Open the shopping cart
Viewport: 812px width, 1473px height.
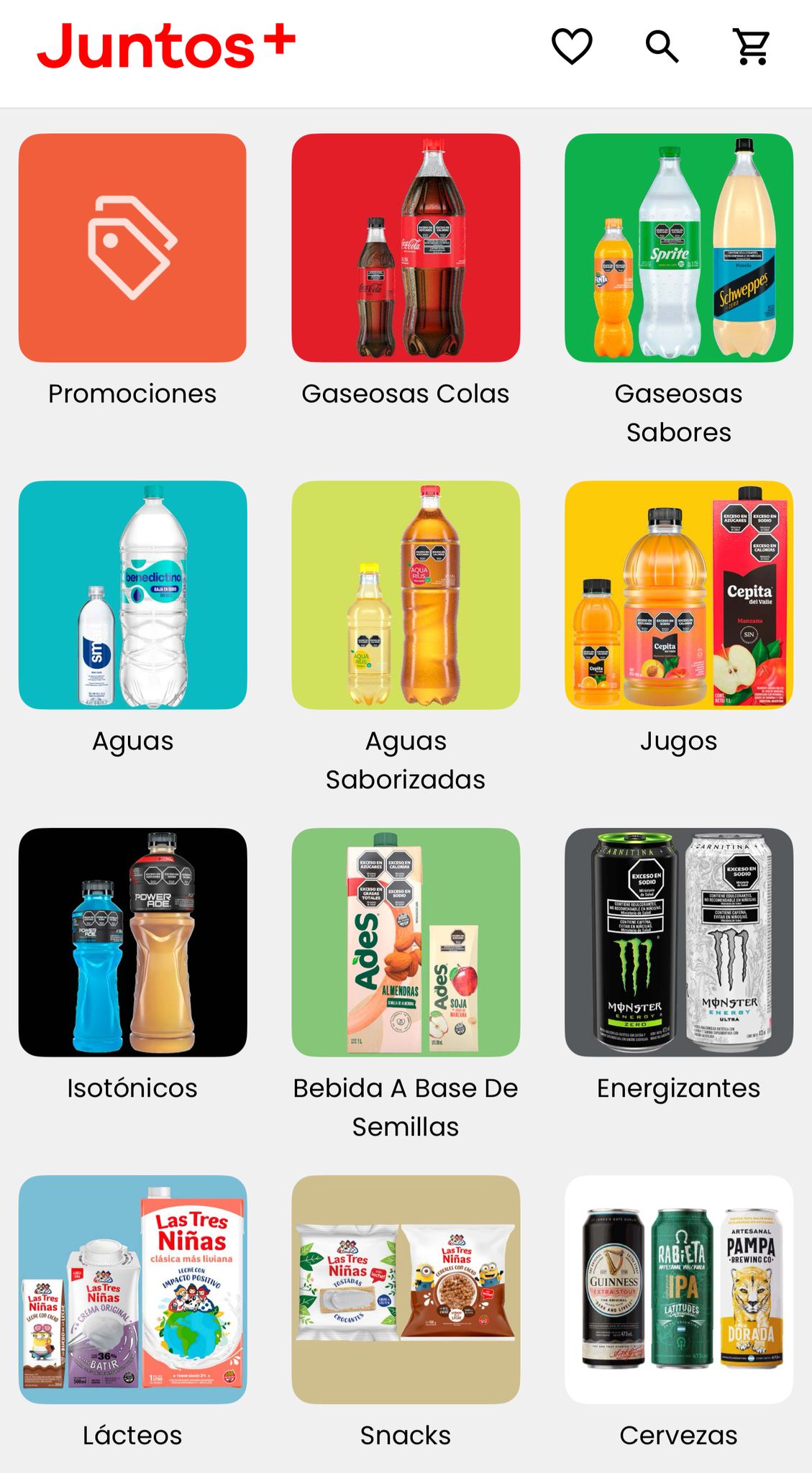pos(752,47)
